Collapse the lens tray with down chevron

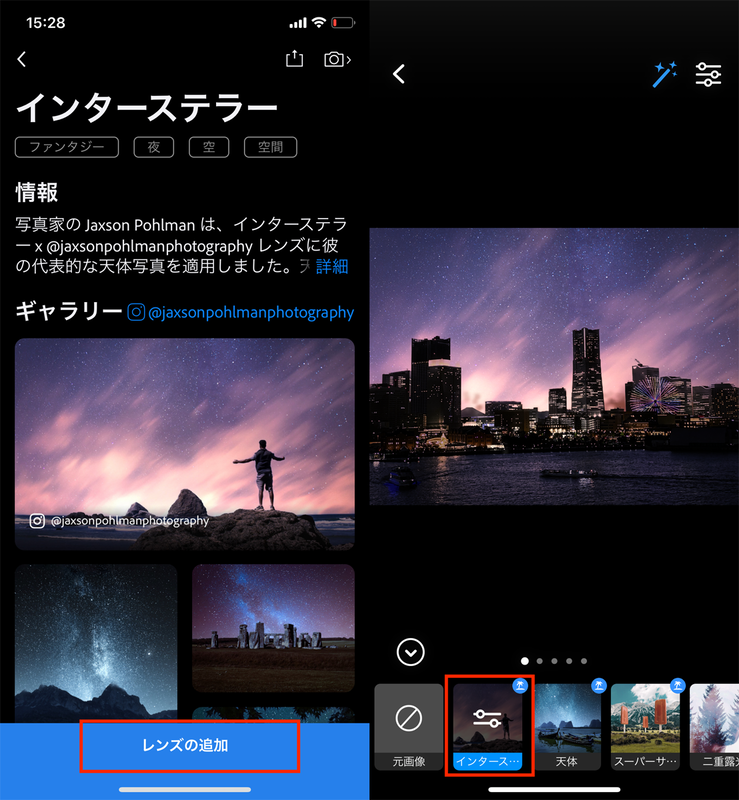(410, 652)
